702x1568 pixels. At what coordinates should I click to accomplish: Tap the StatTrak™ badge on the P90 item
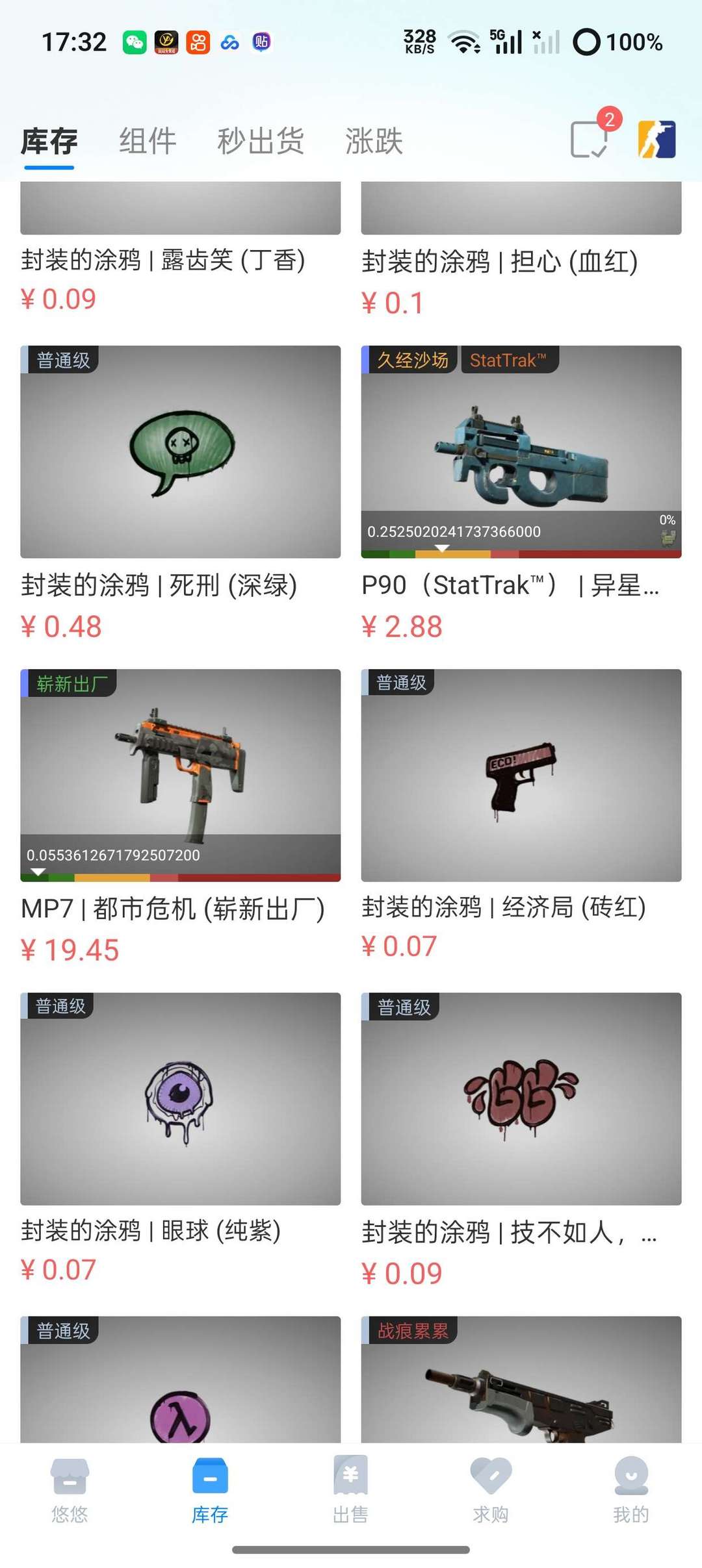click(x=510, y=360)
